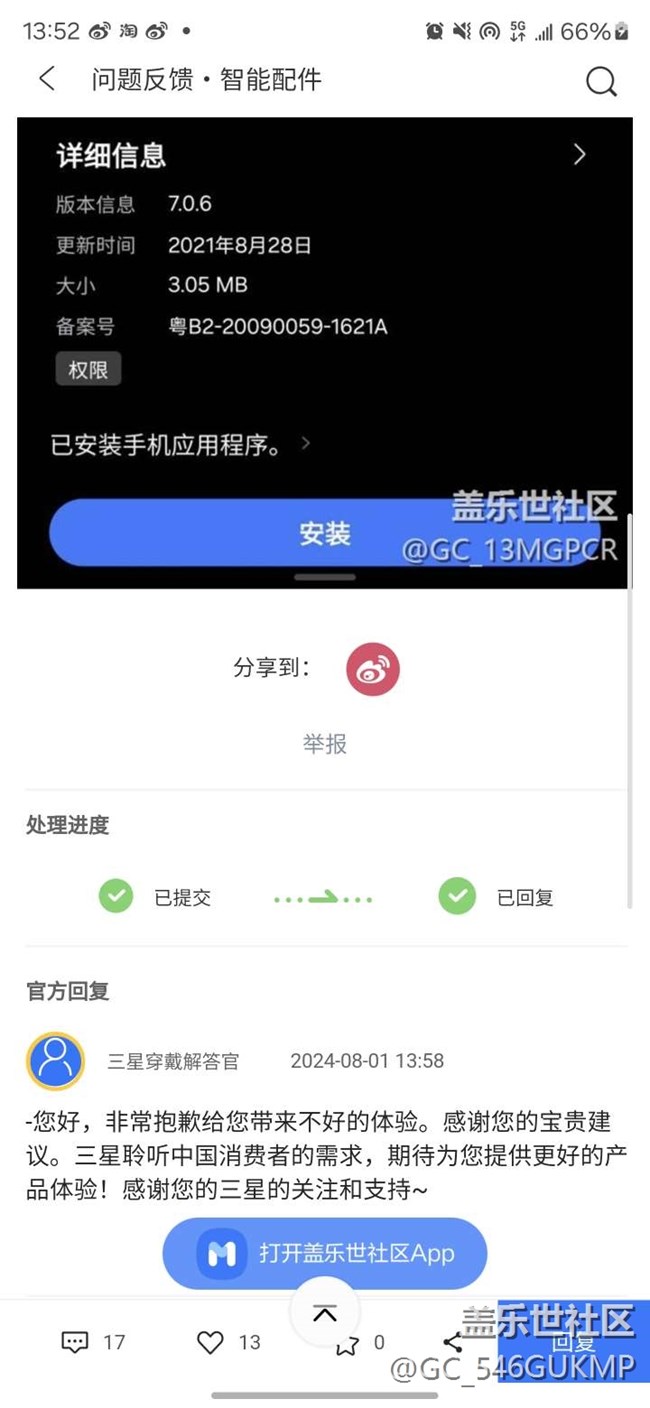Tap 举报 to report this post
The image size is (650, 1408).
pyautogui.click(x=325, y=744)
